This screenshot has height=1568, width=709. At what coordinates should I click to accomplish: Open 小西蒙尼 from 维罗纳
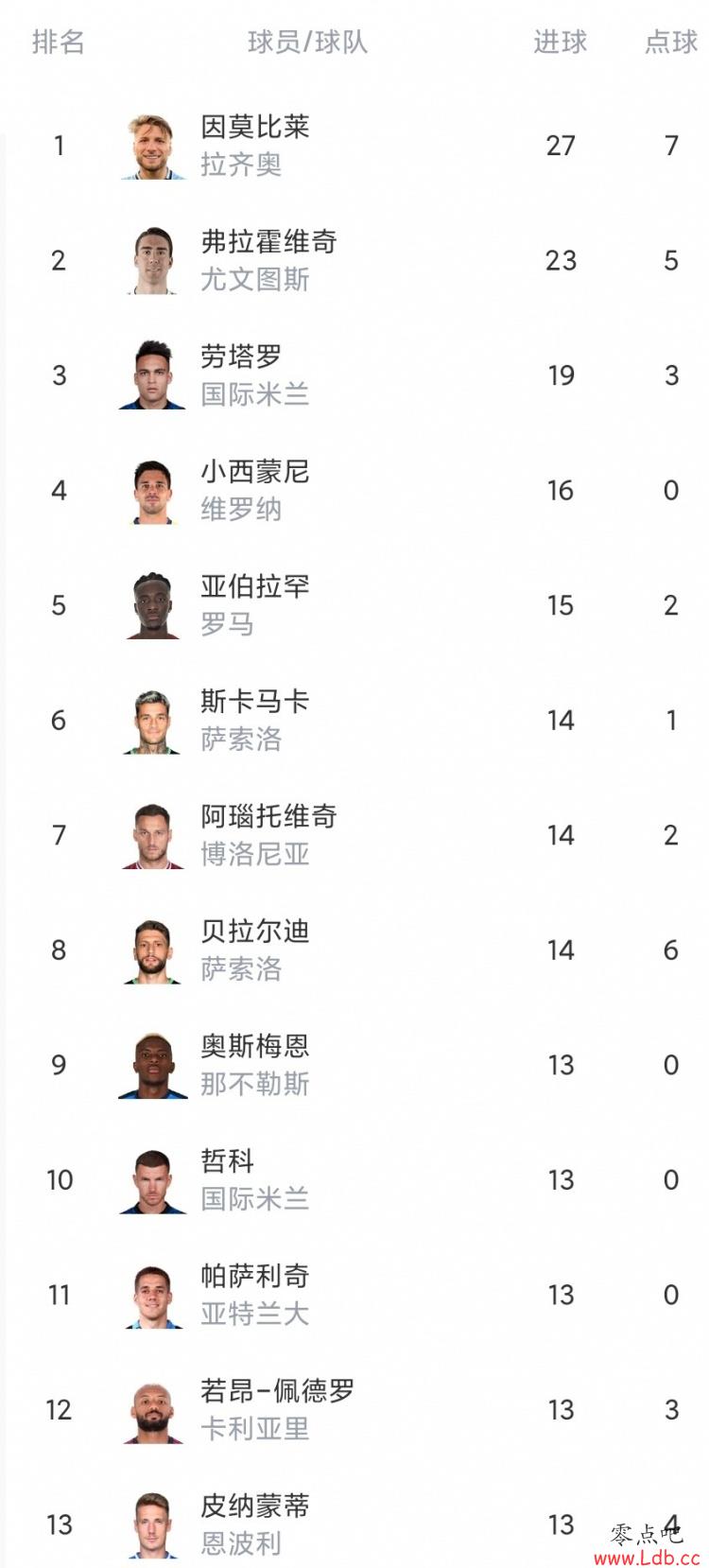click(x=354, y=491)
